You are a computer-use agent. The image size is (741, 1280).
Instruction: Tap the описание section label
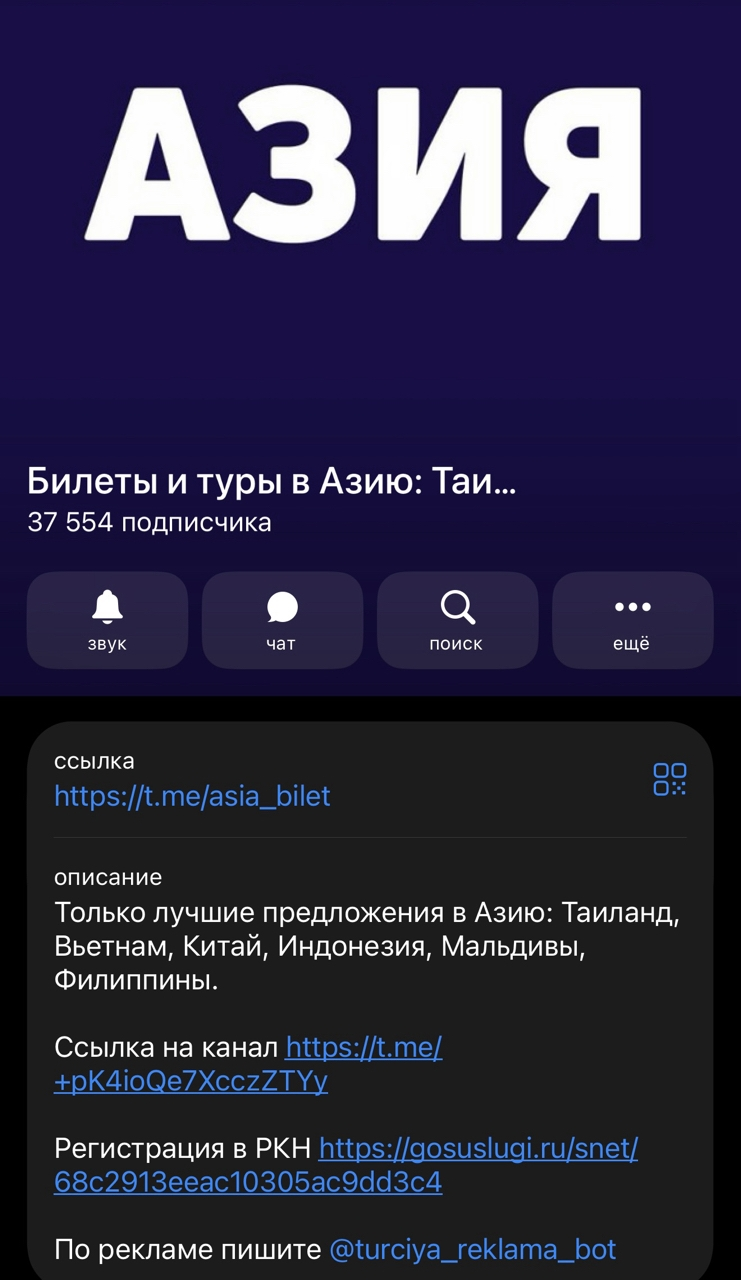click(106, 877)
